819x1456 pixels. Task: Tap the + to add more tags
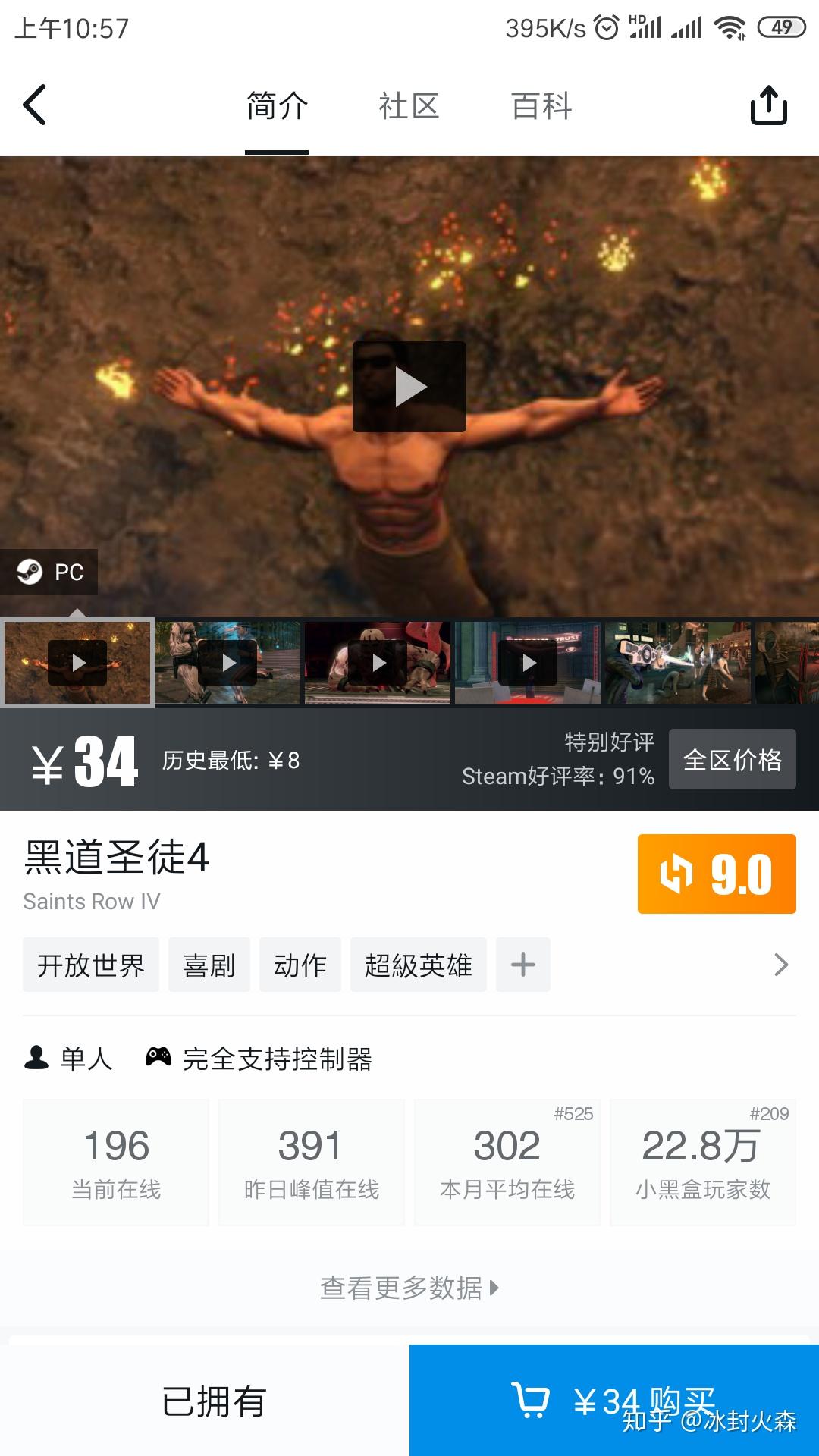(x=522, y=965)
